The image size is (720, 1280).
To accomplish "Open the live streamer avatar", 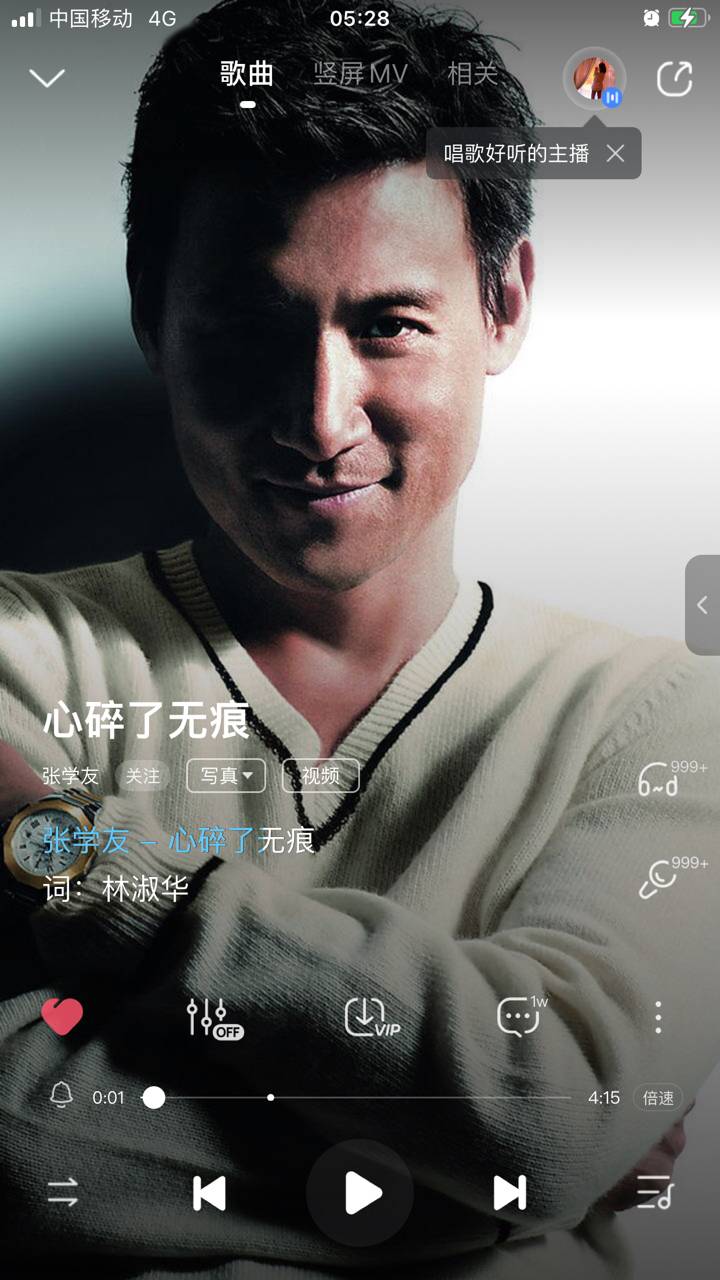I will [594, 78].
